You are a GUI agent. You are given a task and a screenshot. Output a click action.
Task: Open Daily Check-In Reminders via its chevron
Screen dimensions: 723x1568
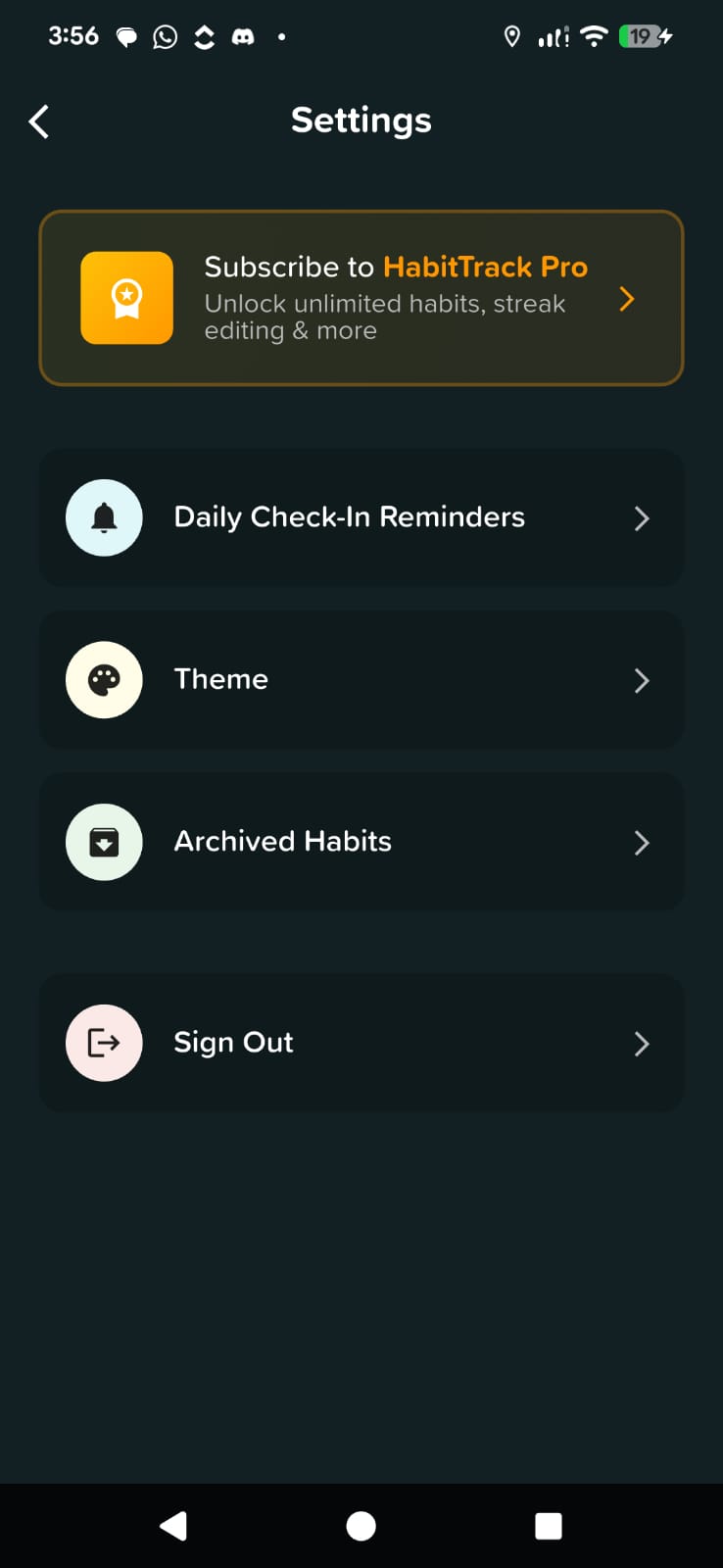pos(642,517)
